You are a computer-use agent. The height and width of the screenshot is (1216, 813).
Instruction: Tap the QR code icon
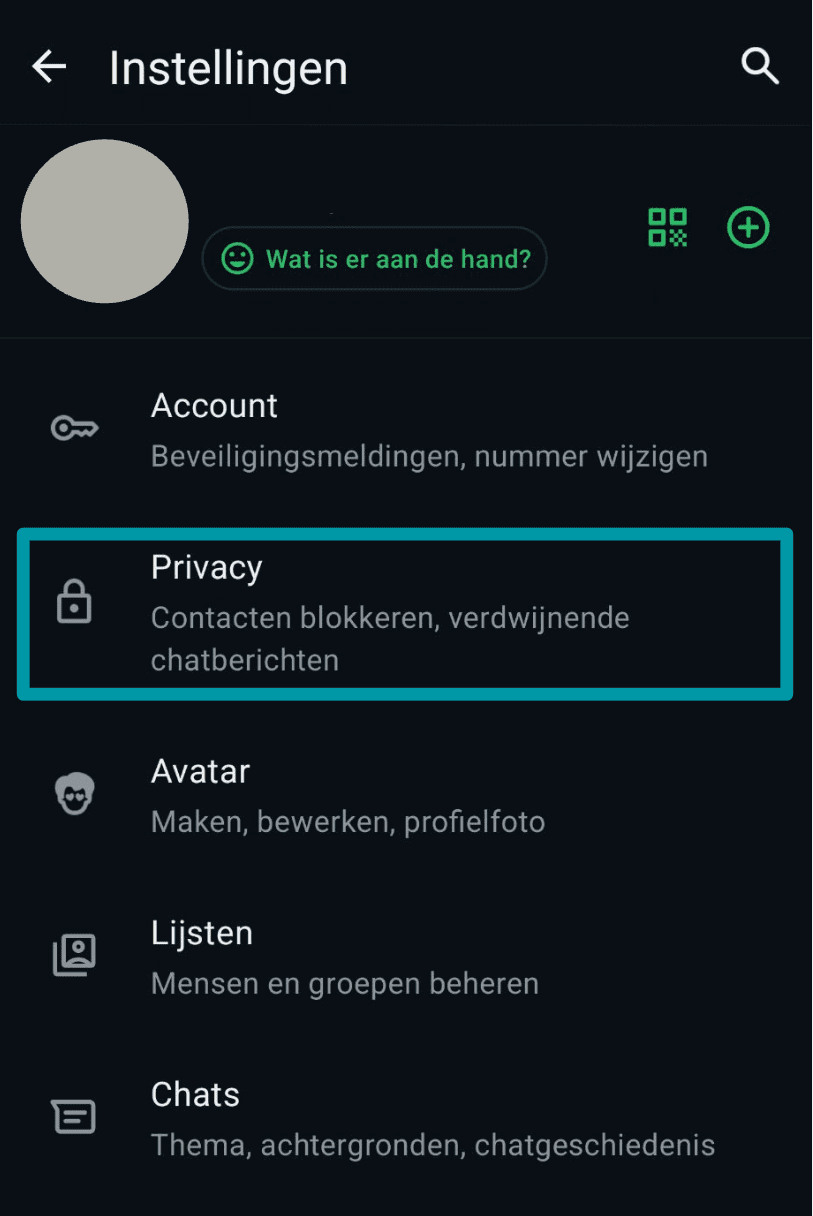[667, 228]
